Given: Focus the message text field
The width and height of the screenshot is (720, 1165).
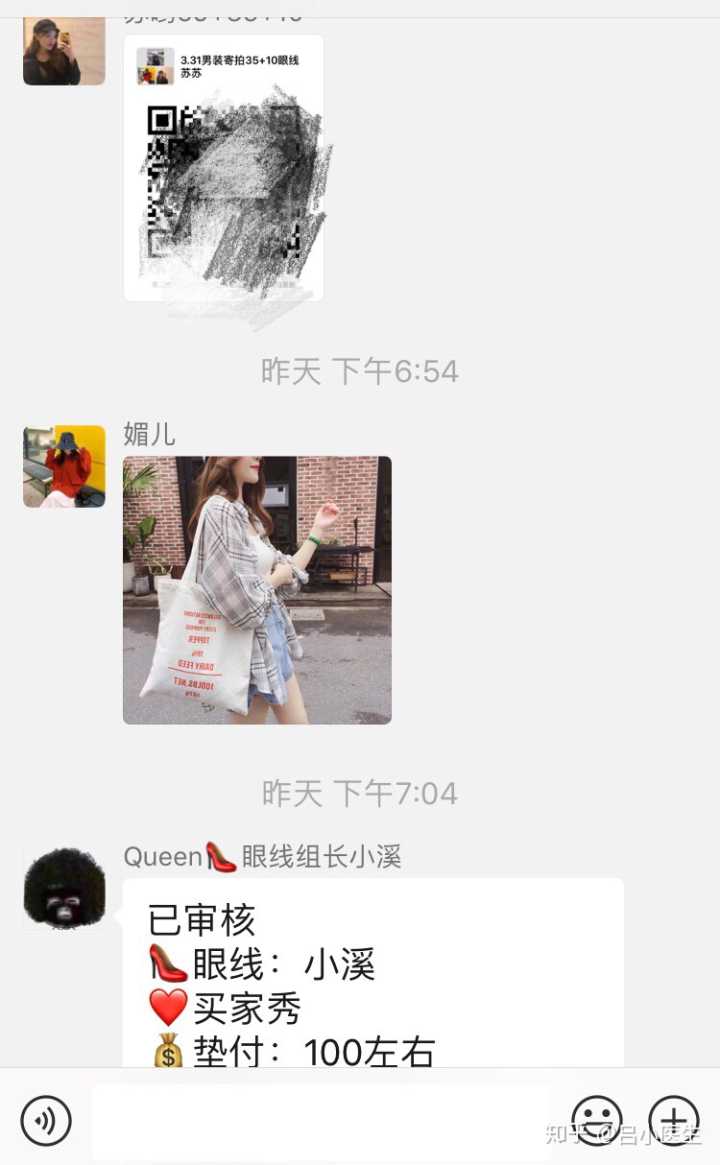Looking at the screenshot, I should (320, 1121).
